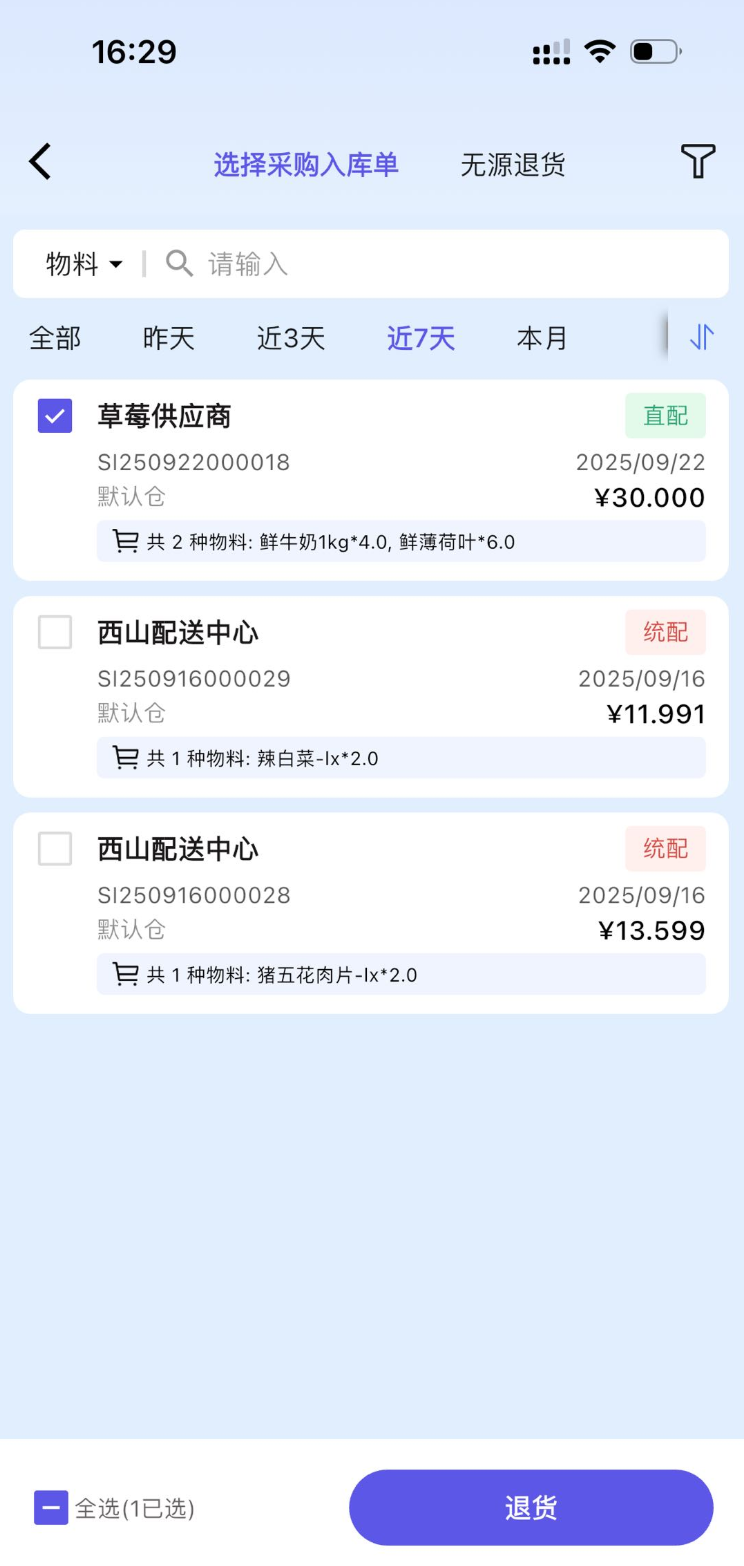Viewport: 744px width, 1566px height.
Task: Check the order SI250916000029 checkbox
Action: pos(55,632)
